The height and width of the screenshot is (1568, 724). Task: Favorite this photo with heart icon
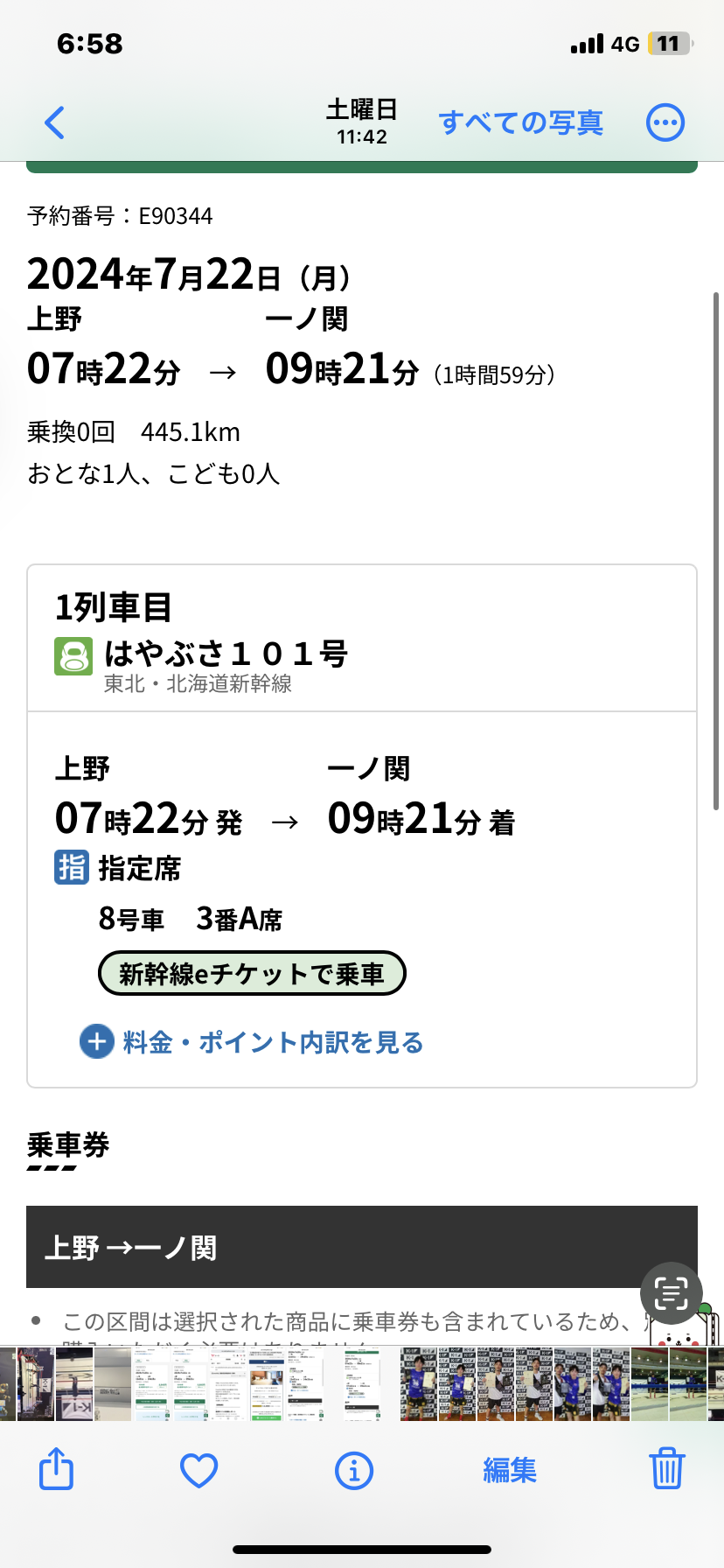pyautogui.click(x=198, y=1470)
